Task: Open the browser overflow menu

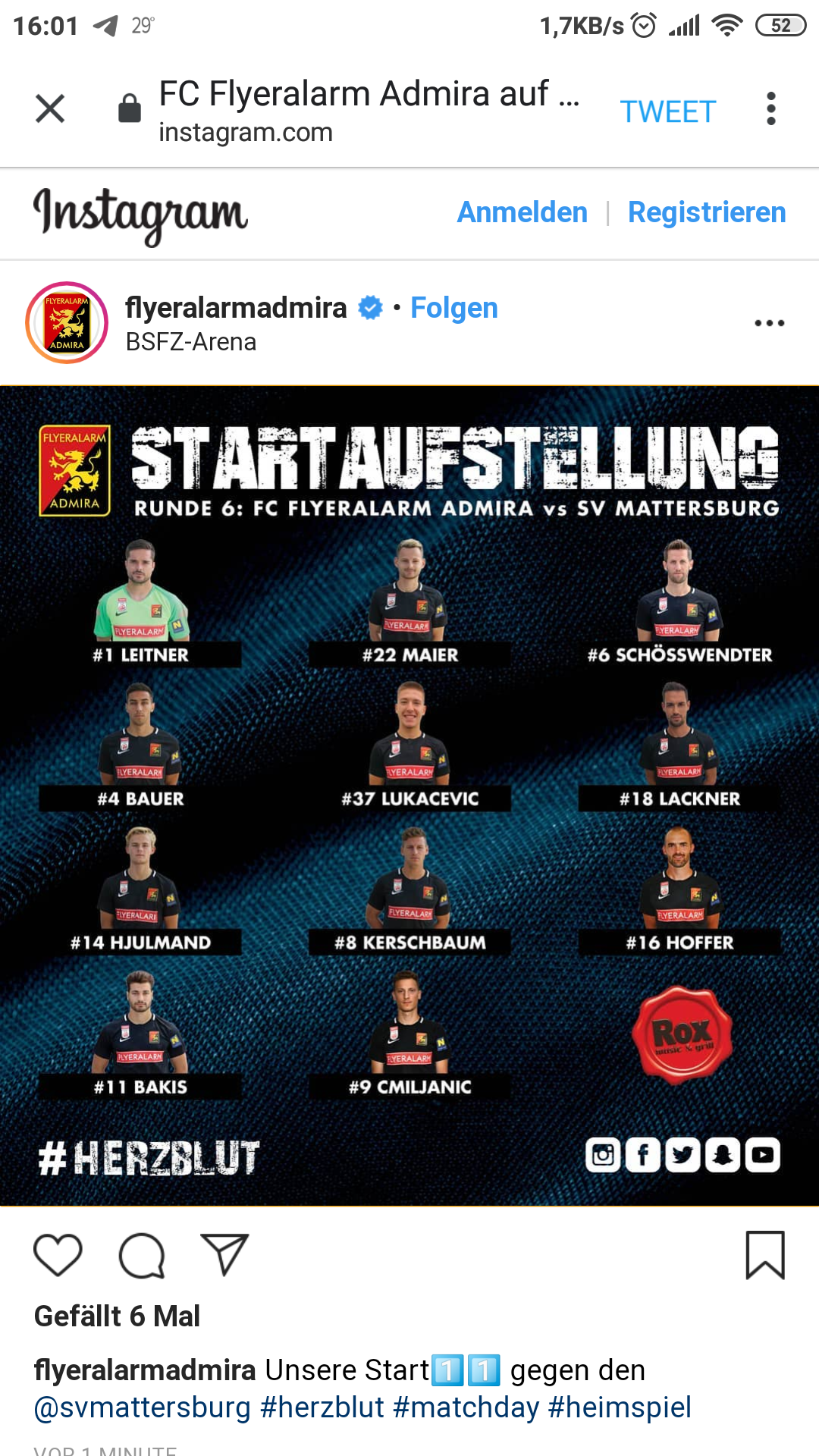Action: (771, 108)
